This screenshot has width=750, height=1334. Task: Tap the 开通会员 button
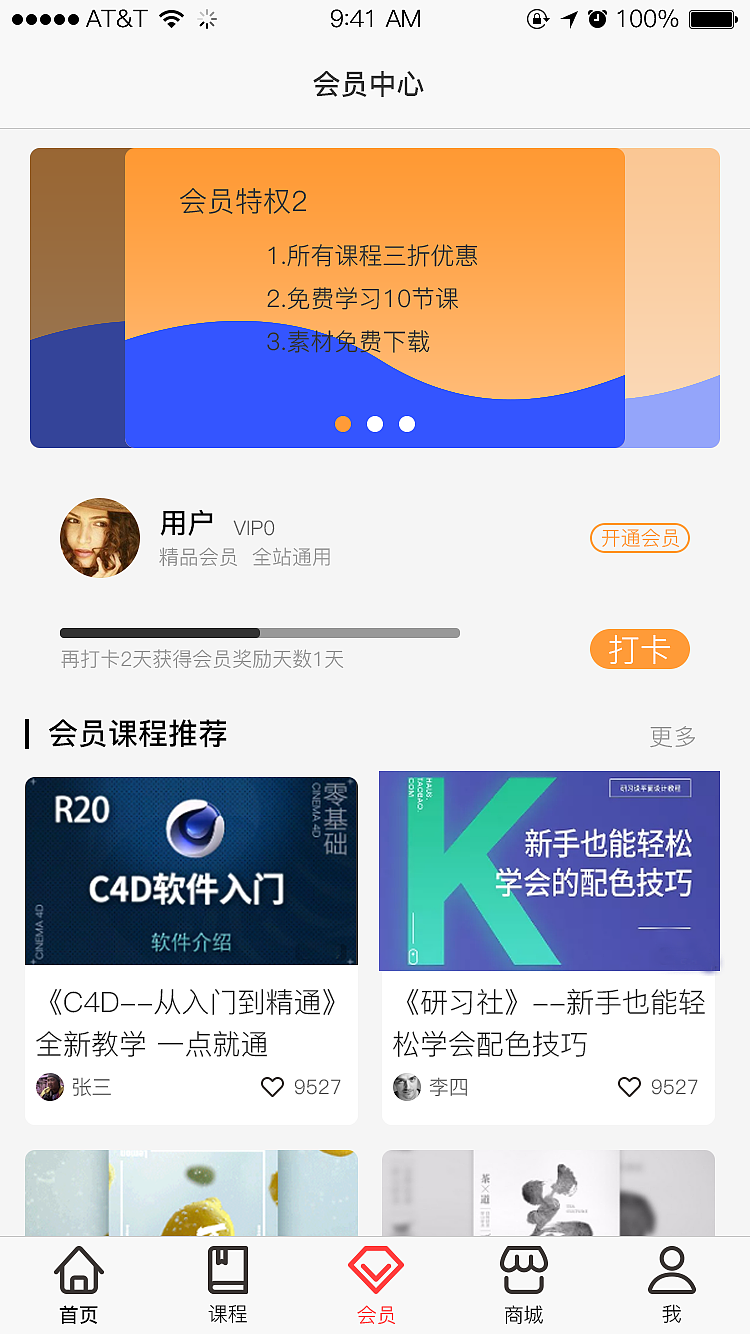pyautogui.click(x=640, y=538)
